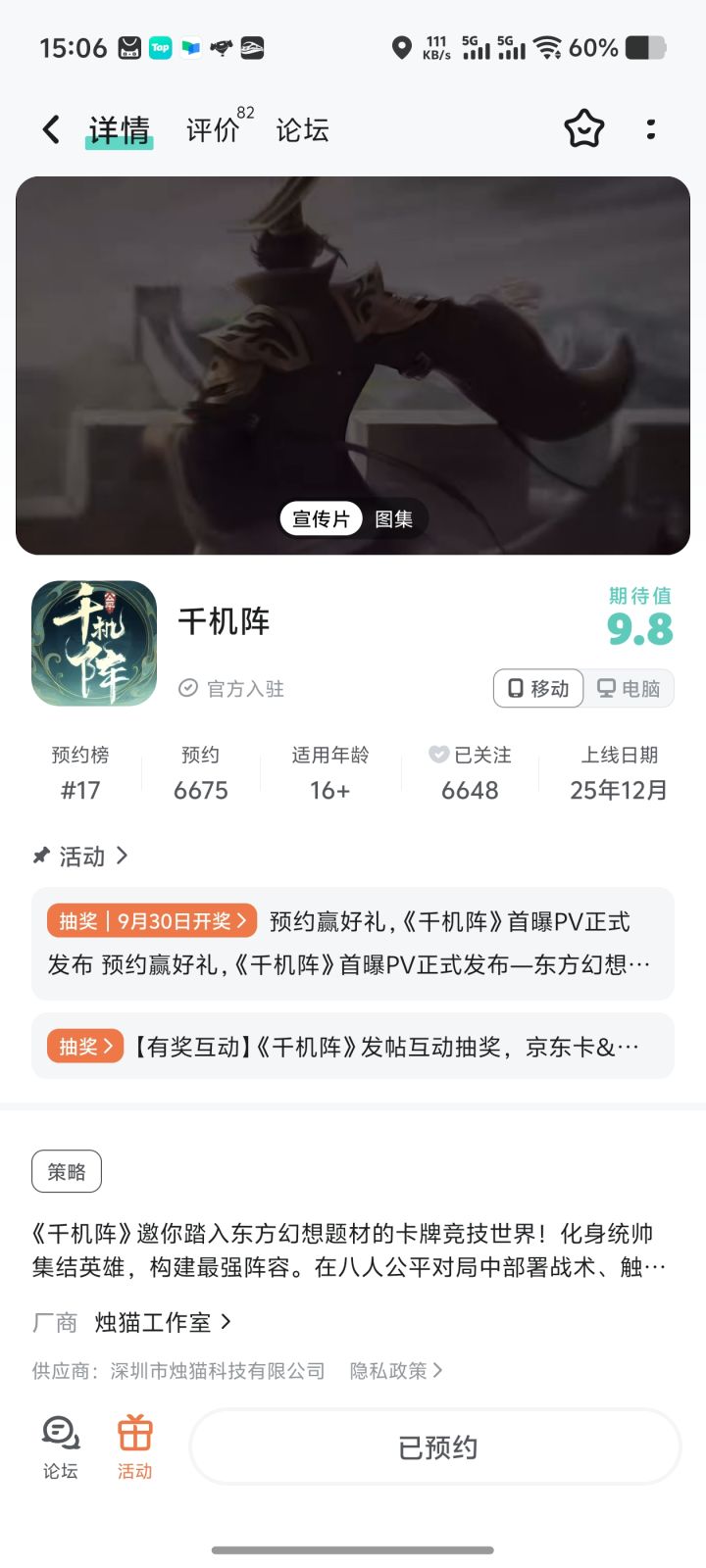Viewport: 706px width, 1568px height.
Task: Open 论坛 from the bottom bar
Action: click(x=60, y=1446)
